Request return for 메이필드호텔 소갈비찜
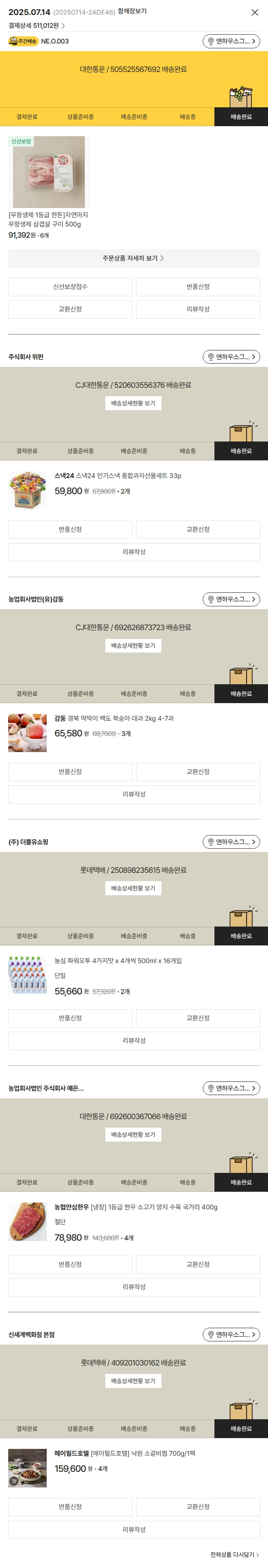This screenshot has height=1568, width=268. tap(70, 1507)
